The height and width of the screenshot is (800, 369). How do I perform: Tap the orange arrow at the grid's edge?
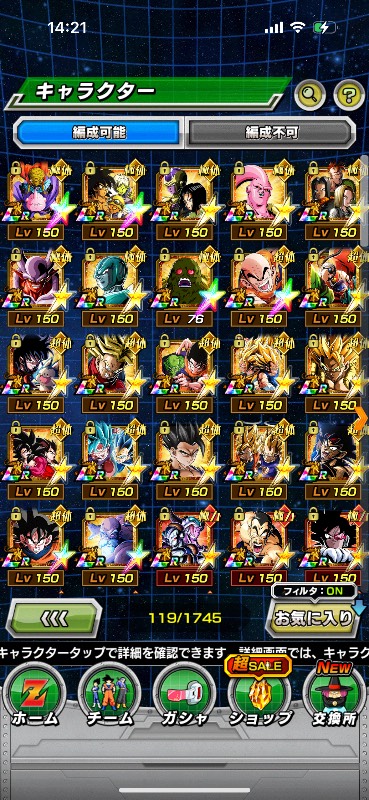click(x=361, y=418)
